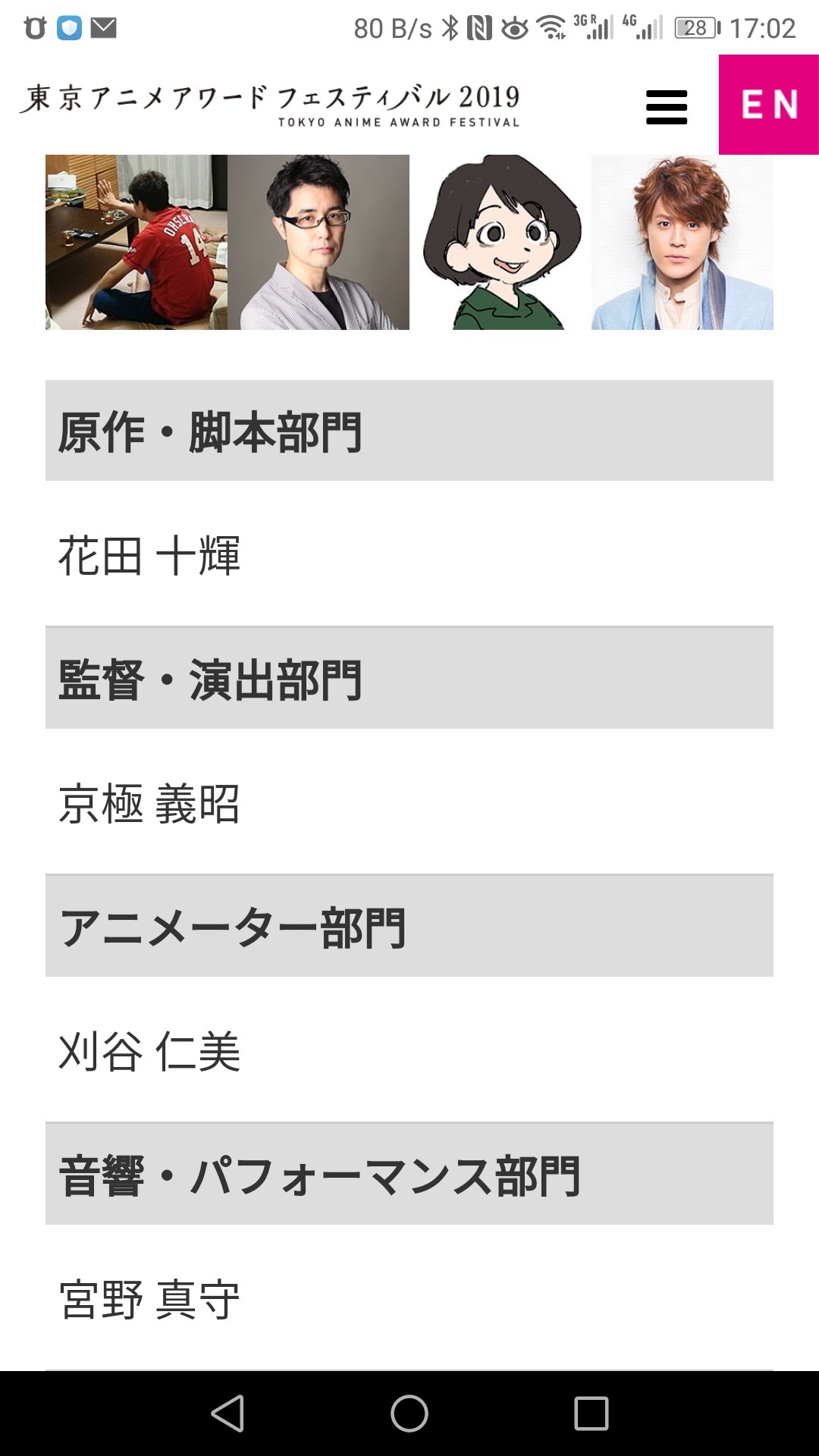Open the hamburger menu

[x=666, y=107]
